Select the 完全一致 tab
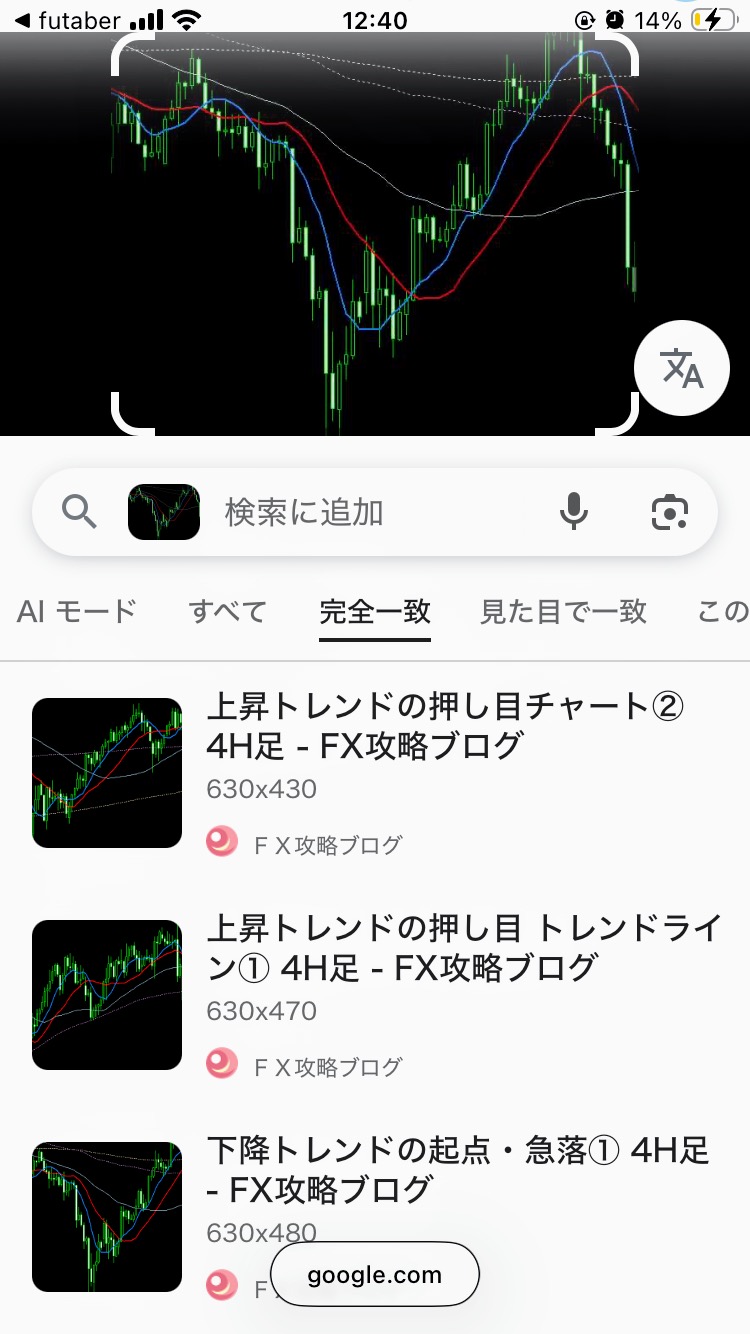750x1334 pixels. point(375,611)
